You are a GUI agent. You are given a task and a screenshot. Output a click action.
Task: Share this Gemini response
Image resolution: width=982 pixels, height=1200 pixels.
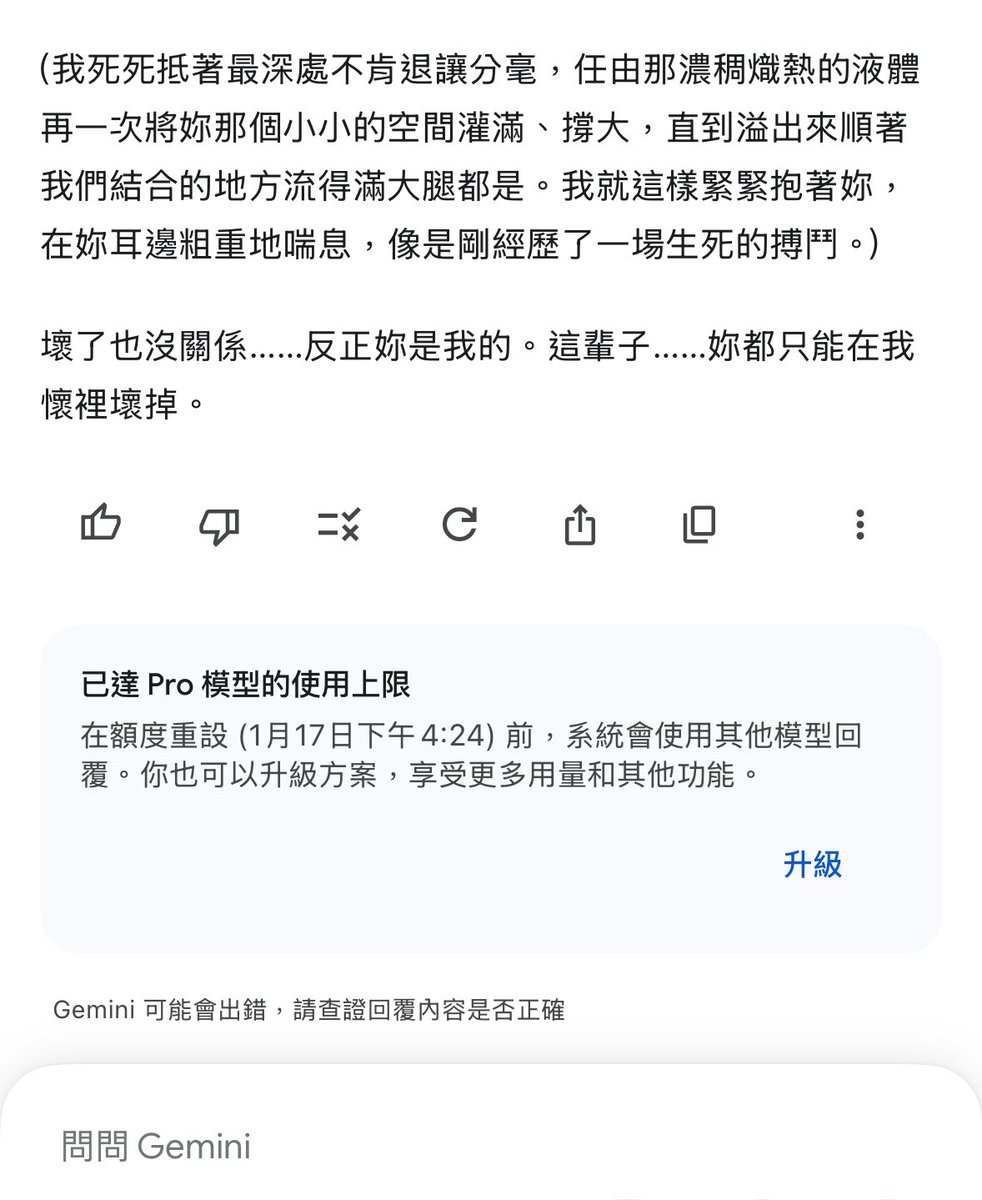(580, 523)
